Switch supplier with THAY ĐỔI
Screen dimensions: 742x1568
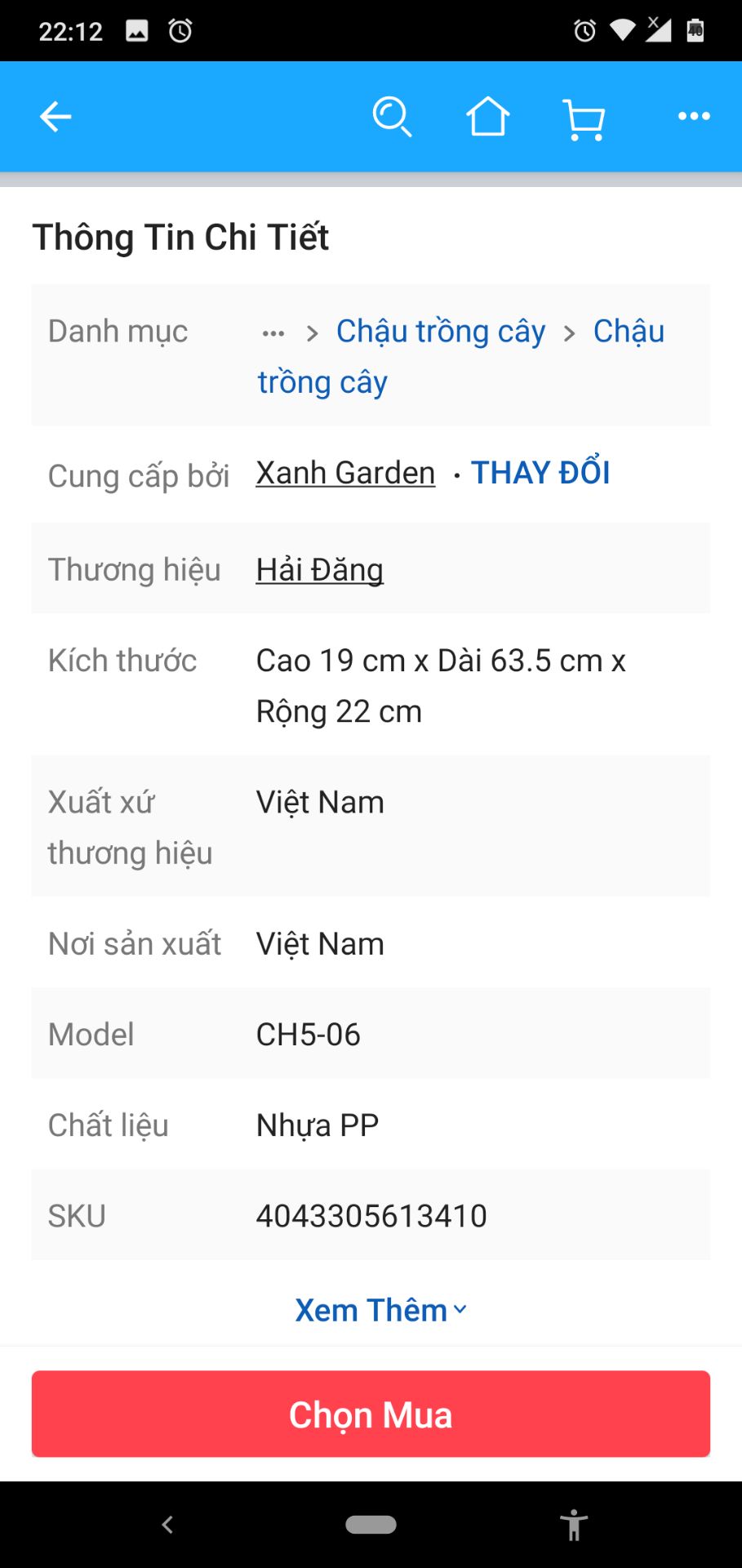click(x=541, y=472)
